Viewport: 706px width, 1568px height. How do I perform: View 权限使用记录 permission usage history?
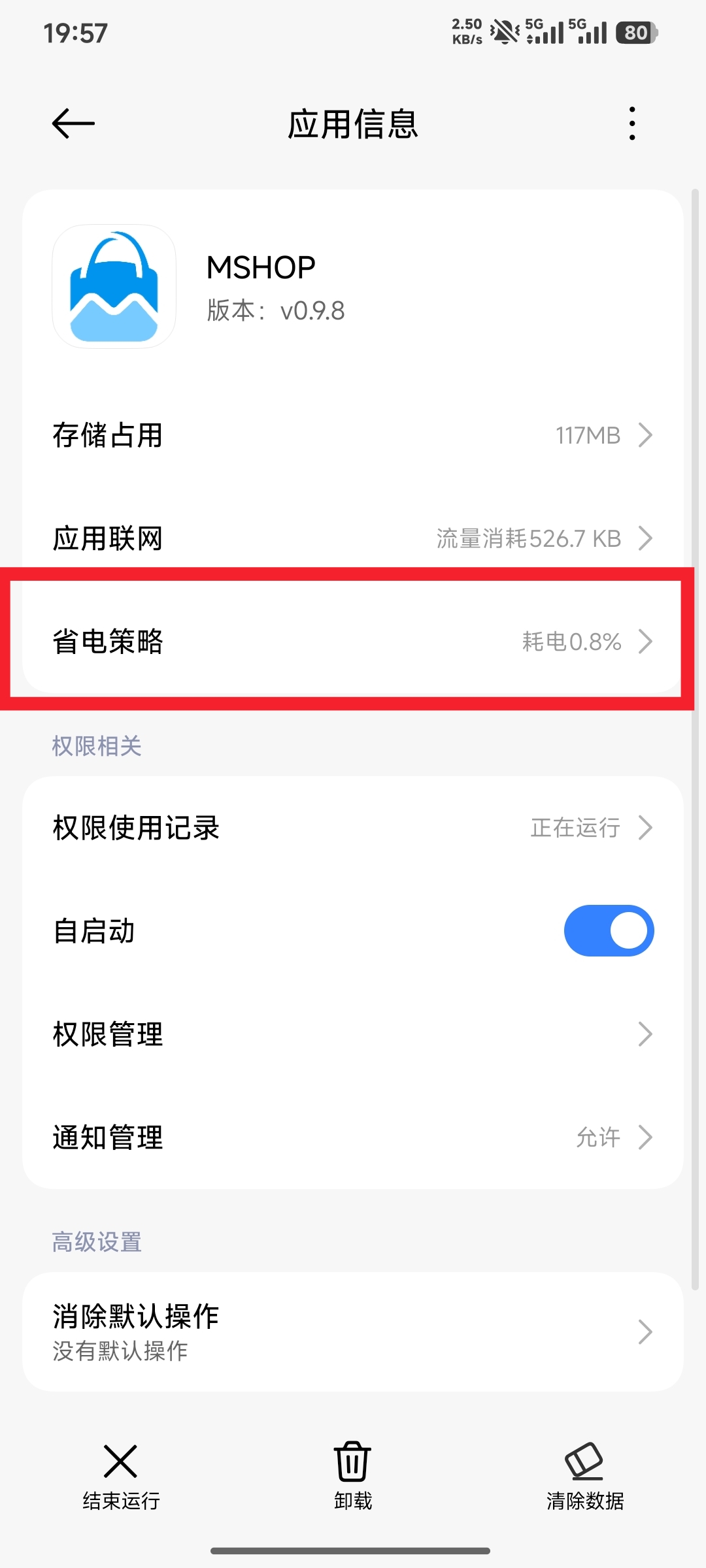(x=353, y=828)
